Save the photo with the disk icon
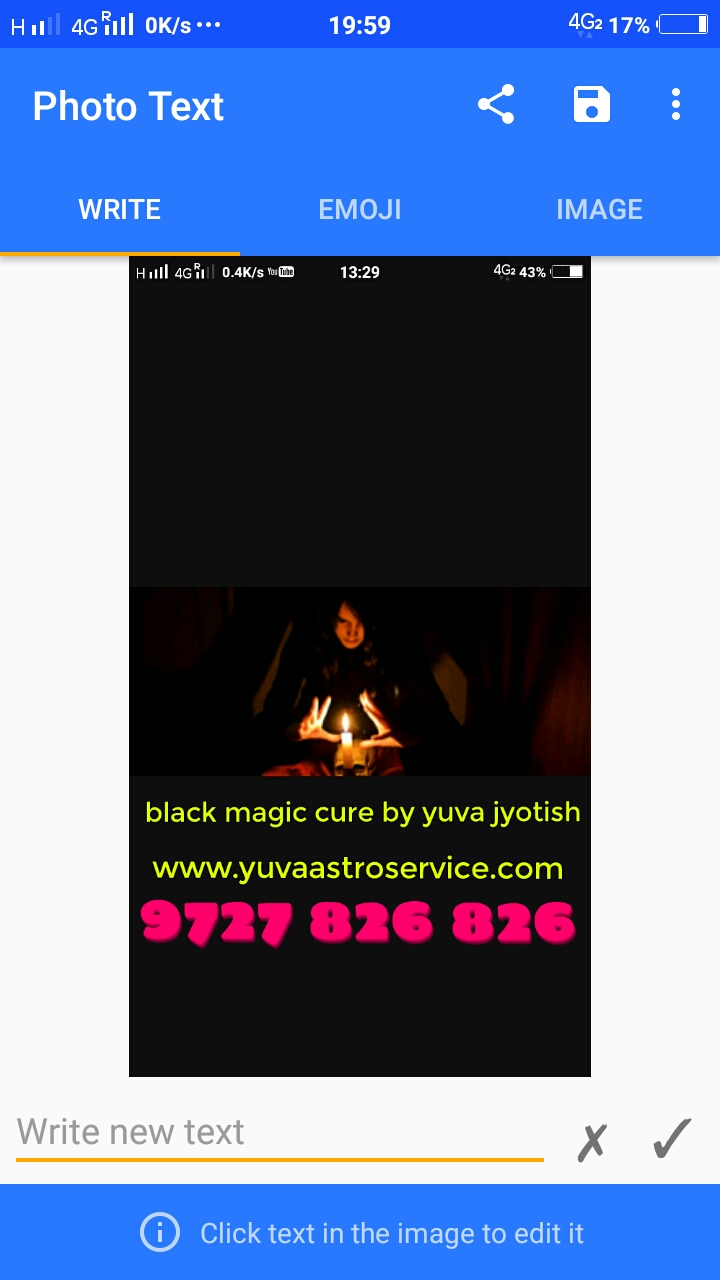The width and height of the screenshot is (720, 1280). coord(591,105)
